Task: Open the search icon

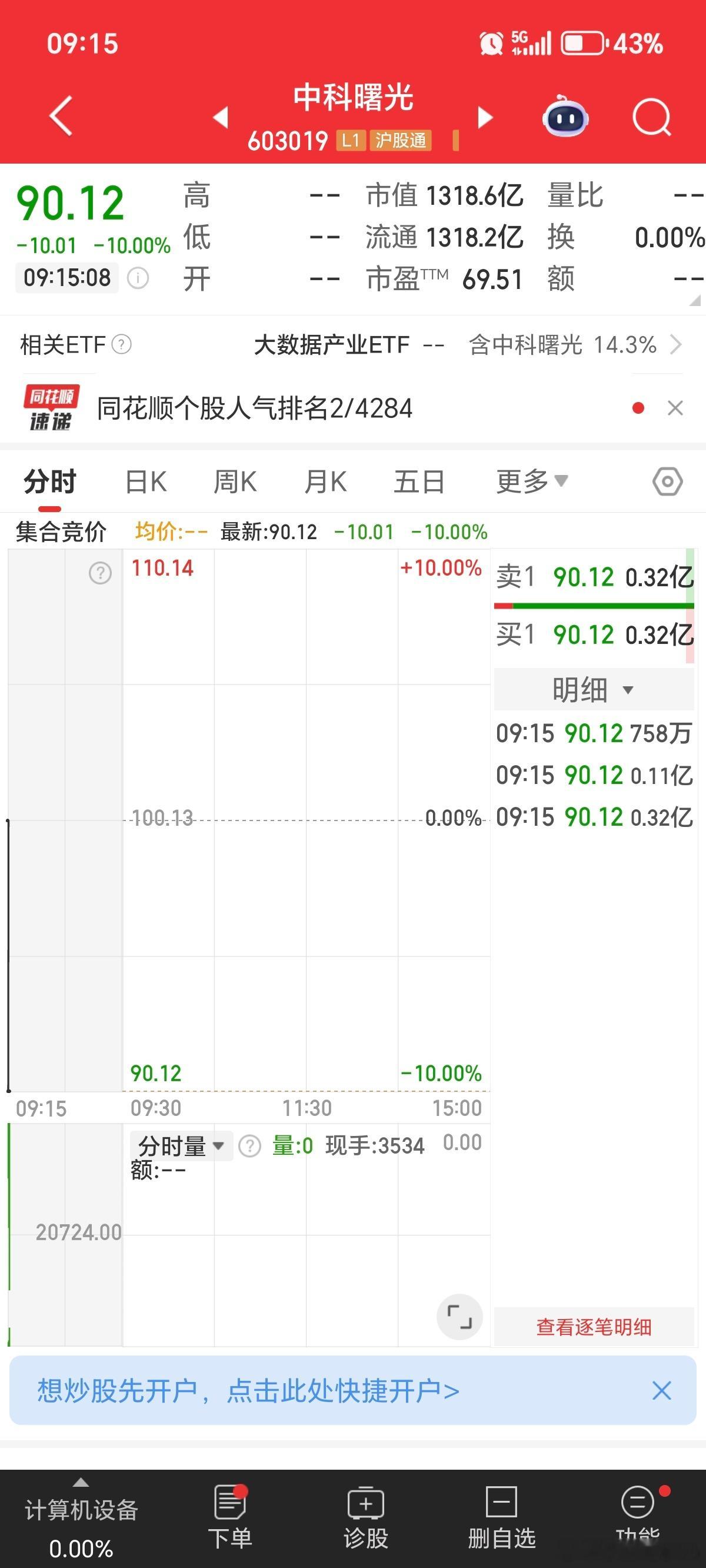Action: [651, 117]
